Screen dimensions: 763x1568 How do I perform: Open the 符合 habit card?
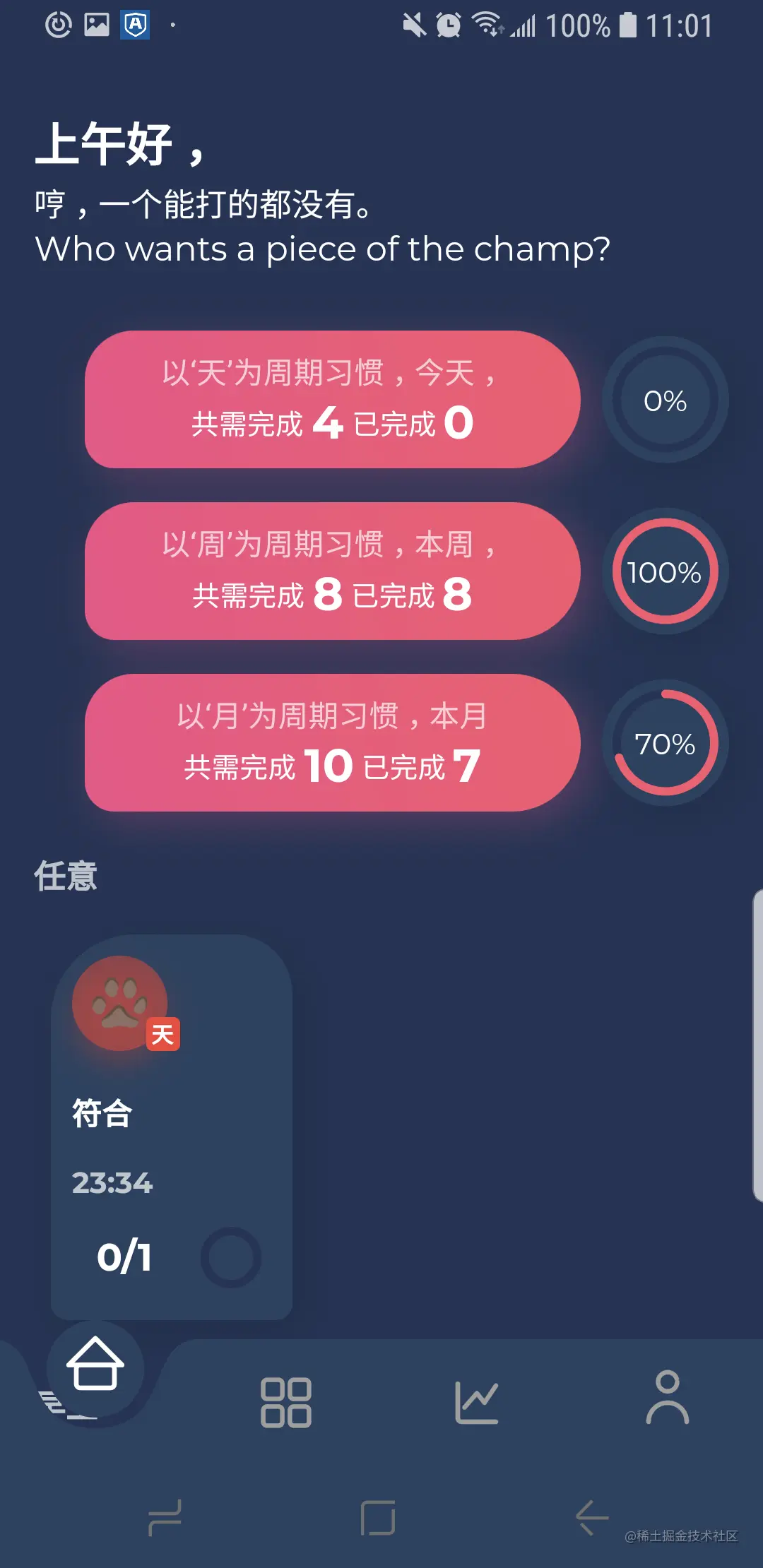[x=171, y=1127]
